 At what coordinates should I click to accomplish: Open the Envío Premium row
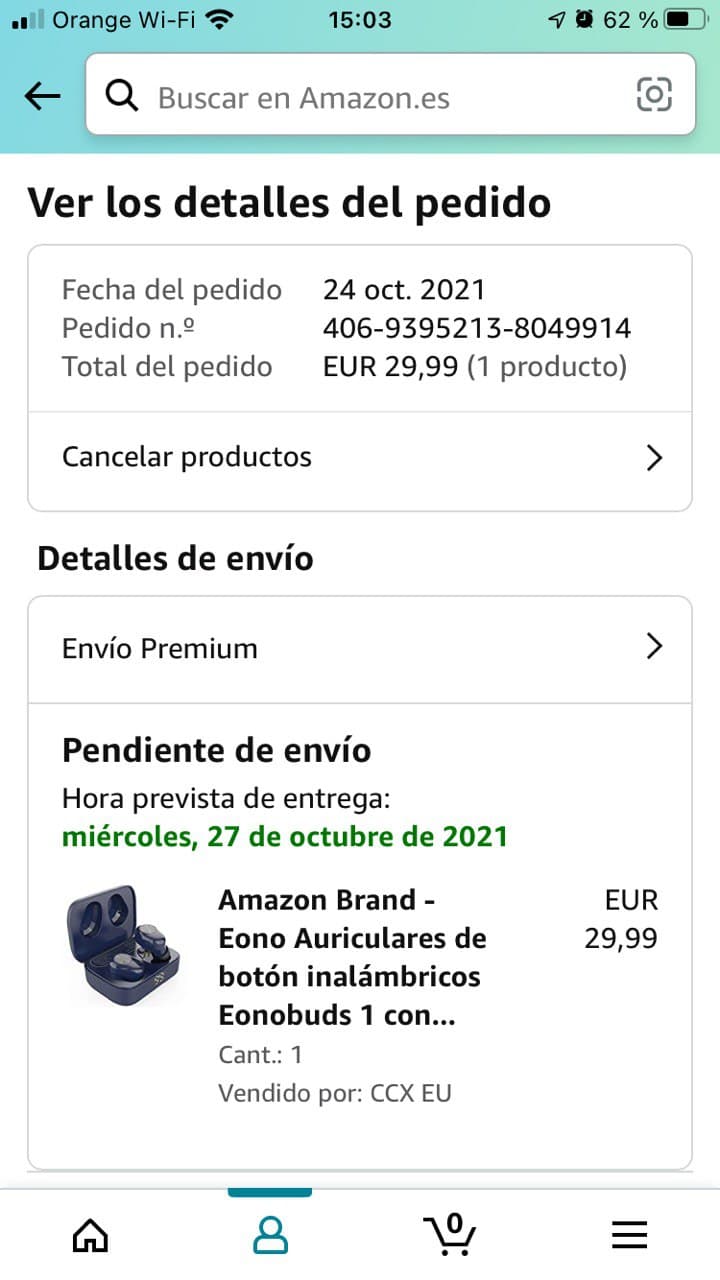[x=360, y=648]
